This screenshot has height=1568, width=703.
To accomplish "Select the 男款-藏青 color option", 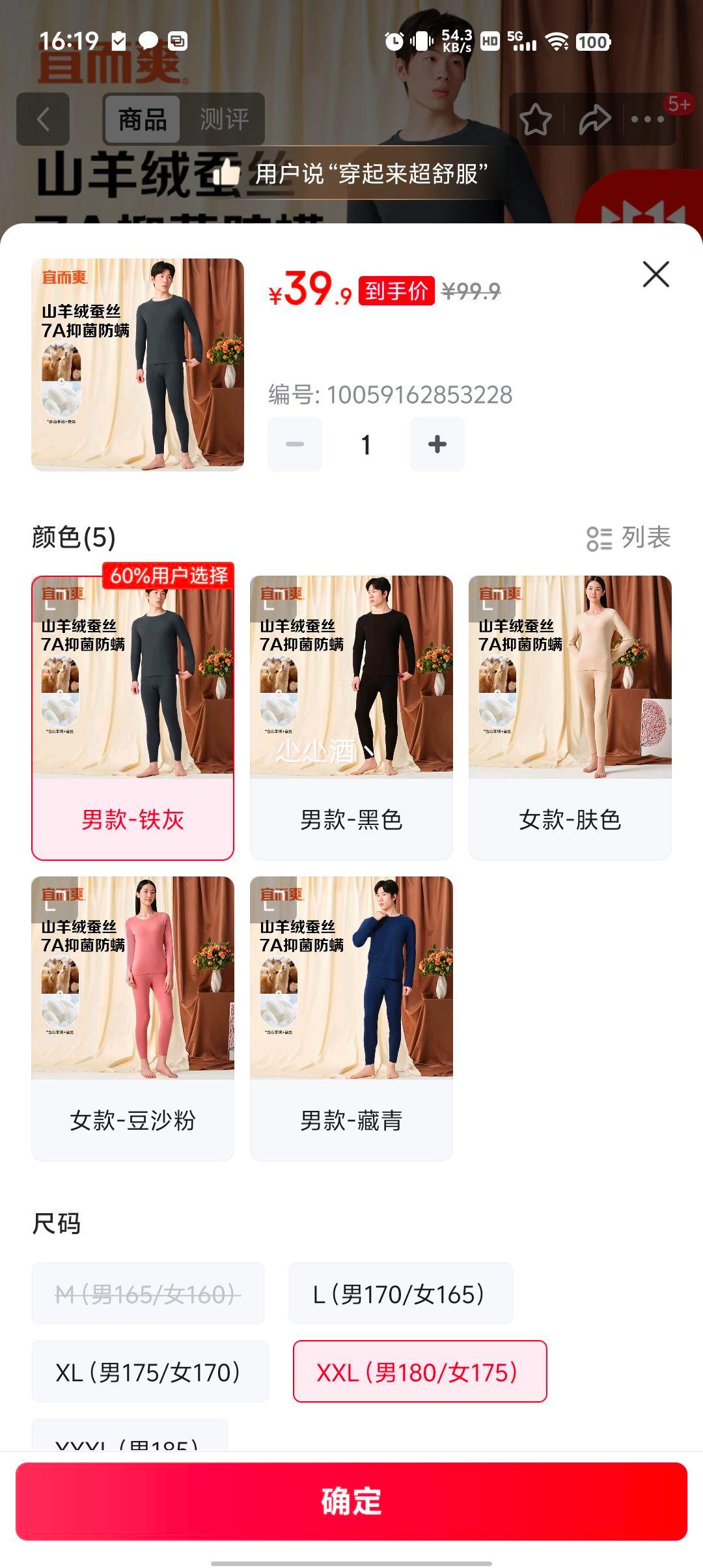I will [351, 1018].
